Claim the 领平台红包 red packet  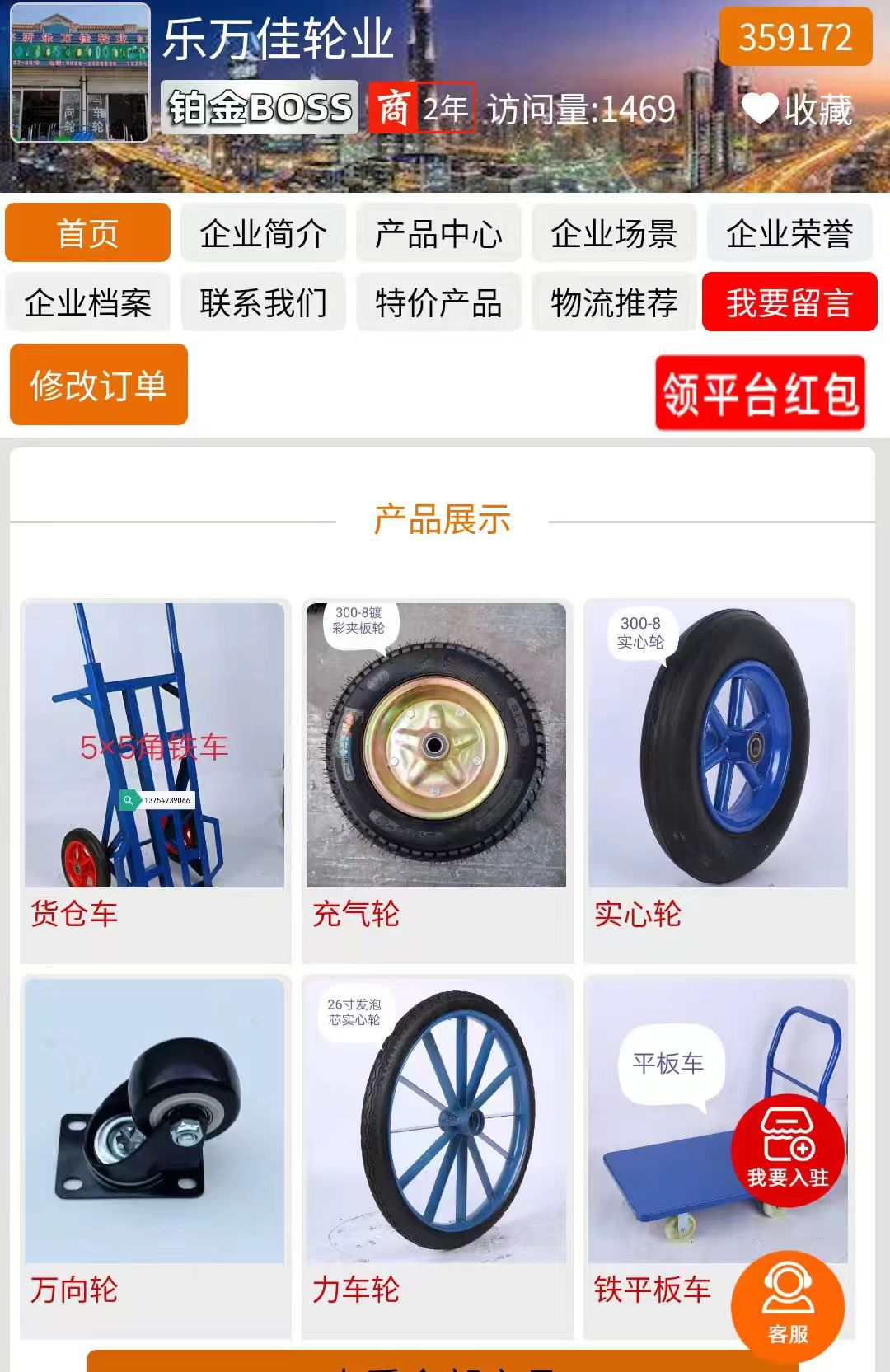[760, 393]
